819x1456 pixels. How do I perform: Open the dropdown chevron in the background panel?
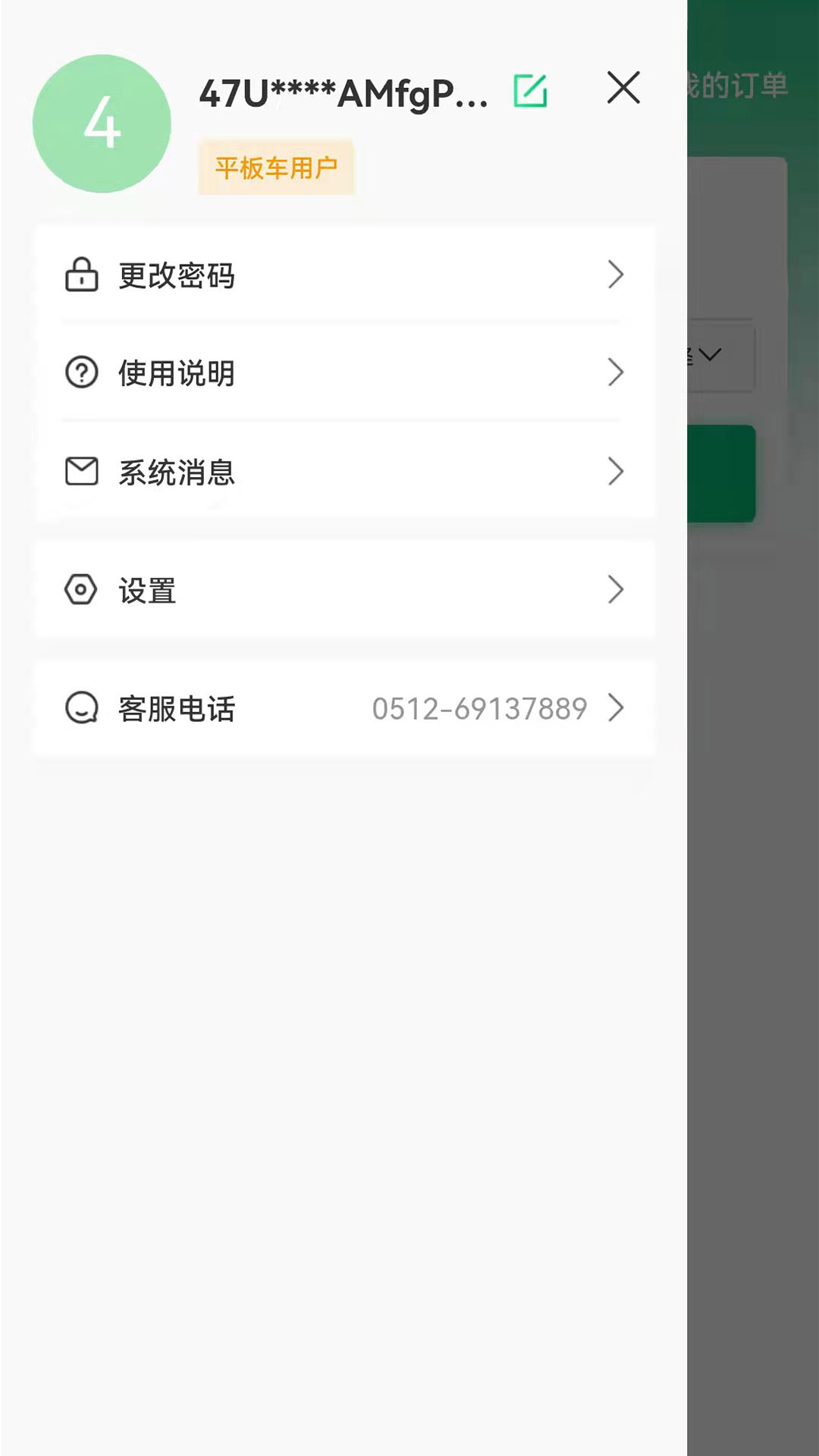click(711, 353)
